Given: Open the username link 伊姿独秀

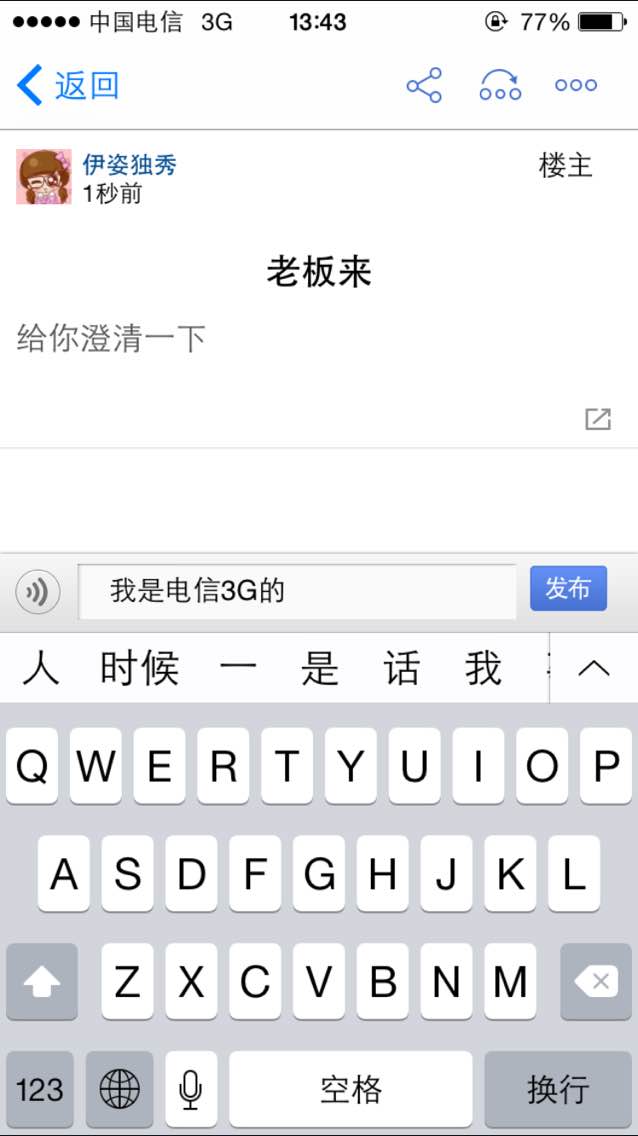Looking at the screenshot, I should (130, 165).
